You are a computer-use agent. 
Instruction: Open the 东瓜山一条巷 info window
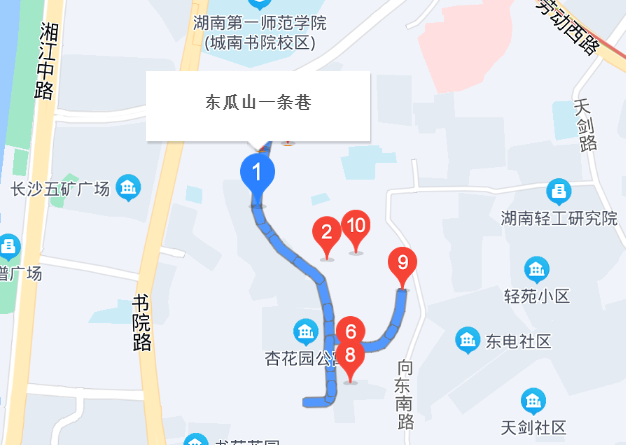(259, 105)
